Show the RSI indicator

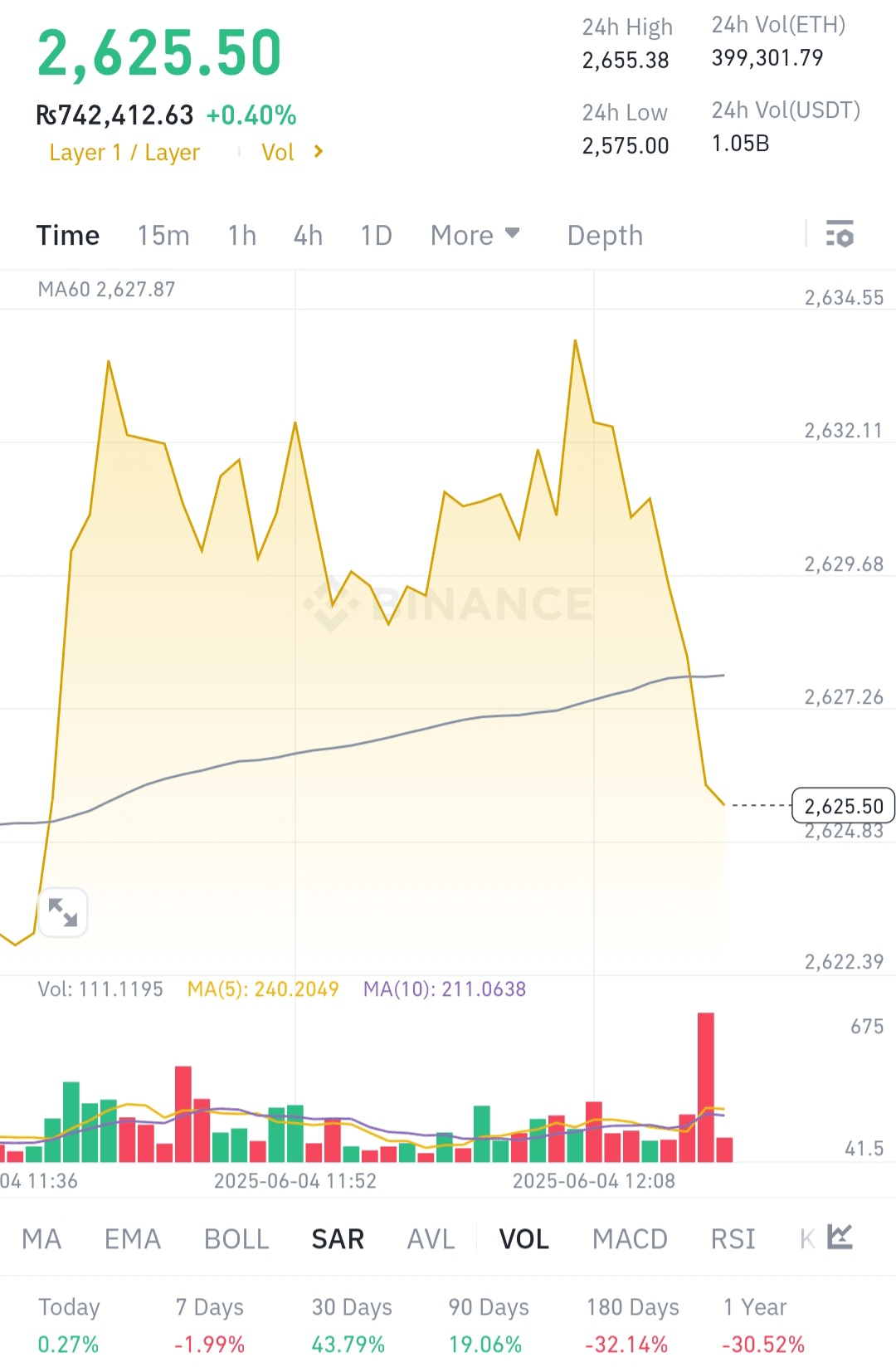[733, 1239]
